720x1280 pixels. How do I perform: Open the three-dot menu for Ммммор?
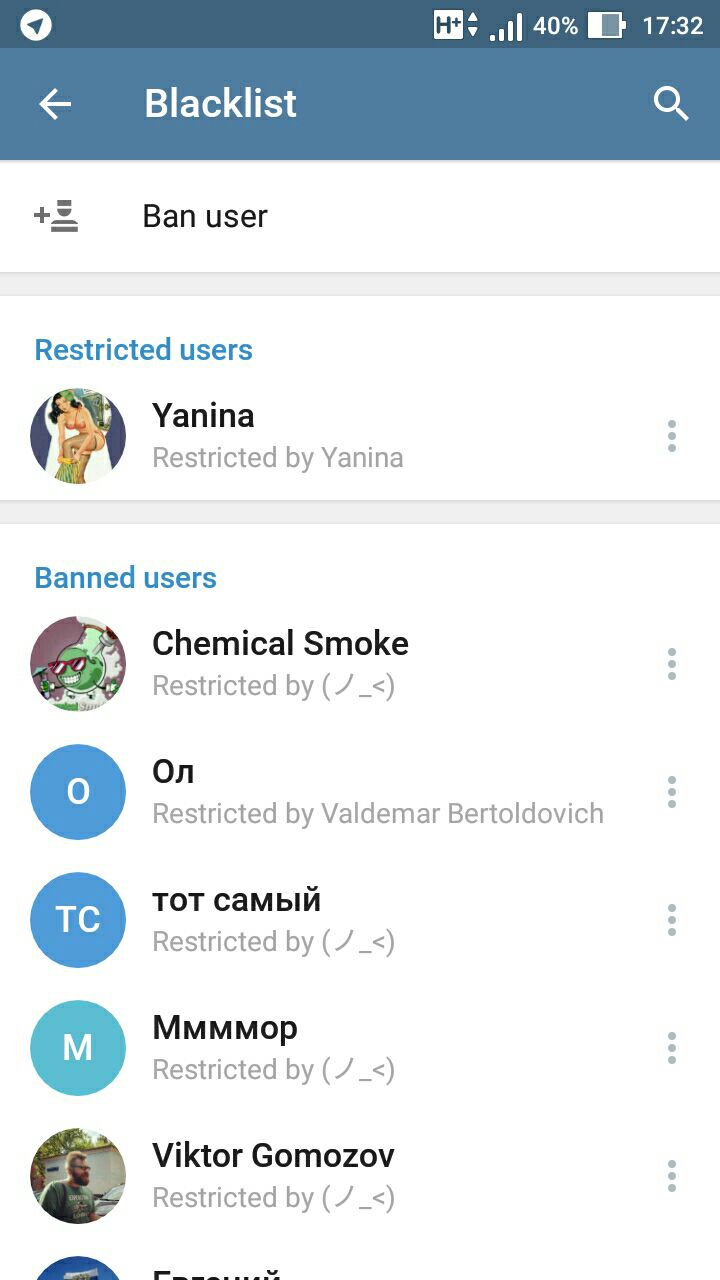coord(672,1048)
